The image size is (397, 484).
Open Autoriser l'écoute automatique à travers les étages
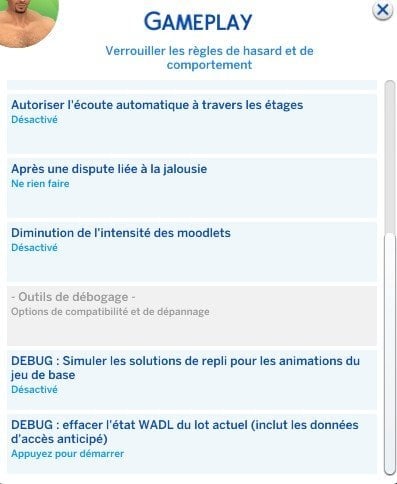pyautogui.click(x=192, y=124)
